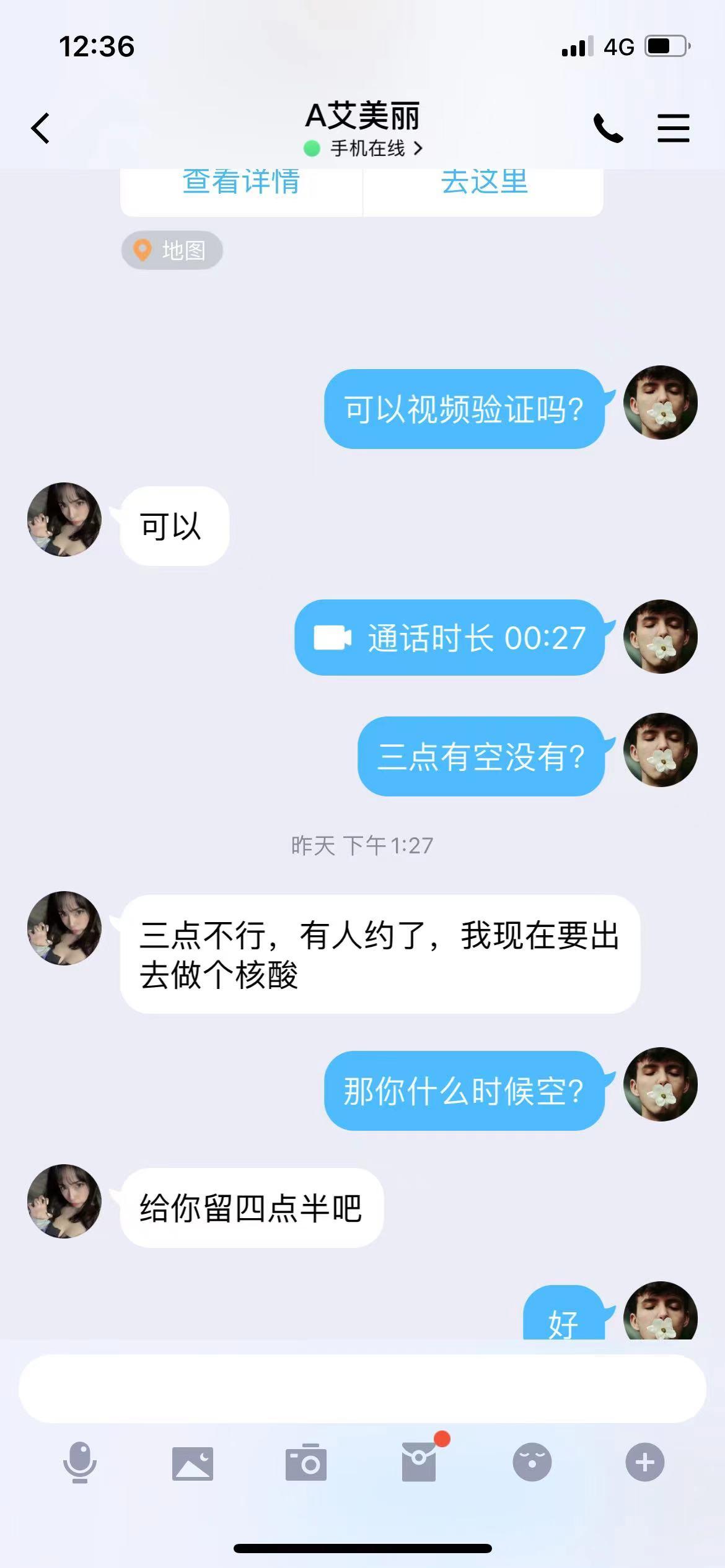Go back from the A艾美丽 chat
725x1568 pixels.
point(41,128)
